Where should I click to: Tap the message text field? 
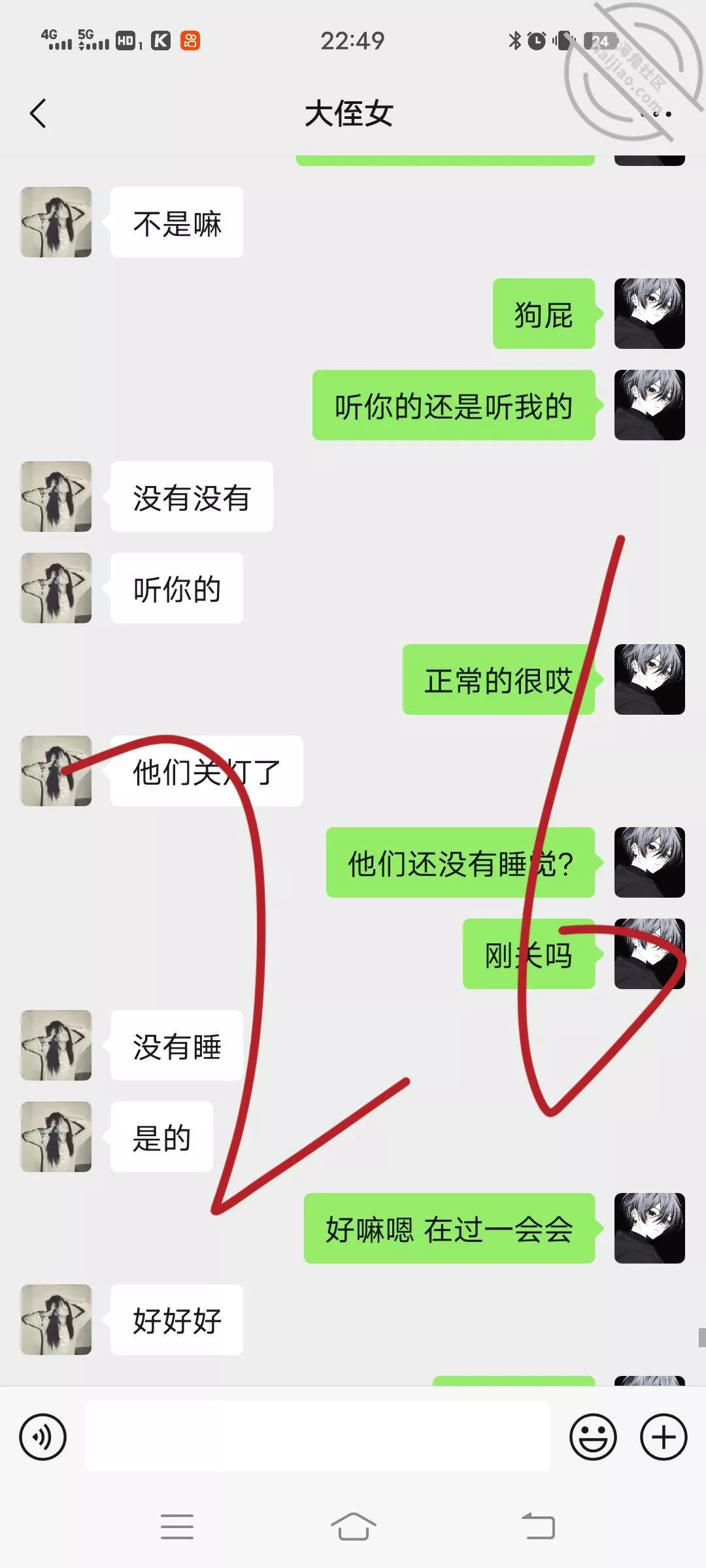[x=317, y=1437]
